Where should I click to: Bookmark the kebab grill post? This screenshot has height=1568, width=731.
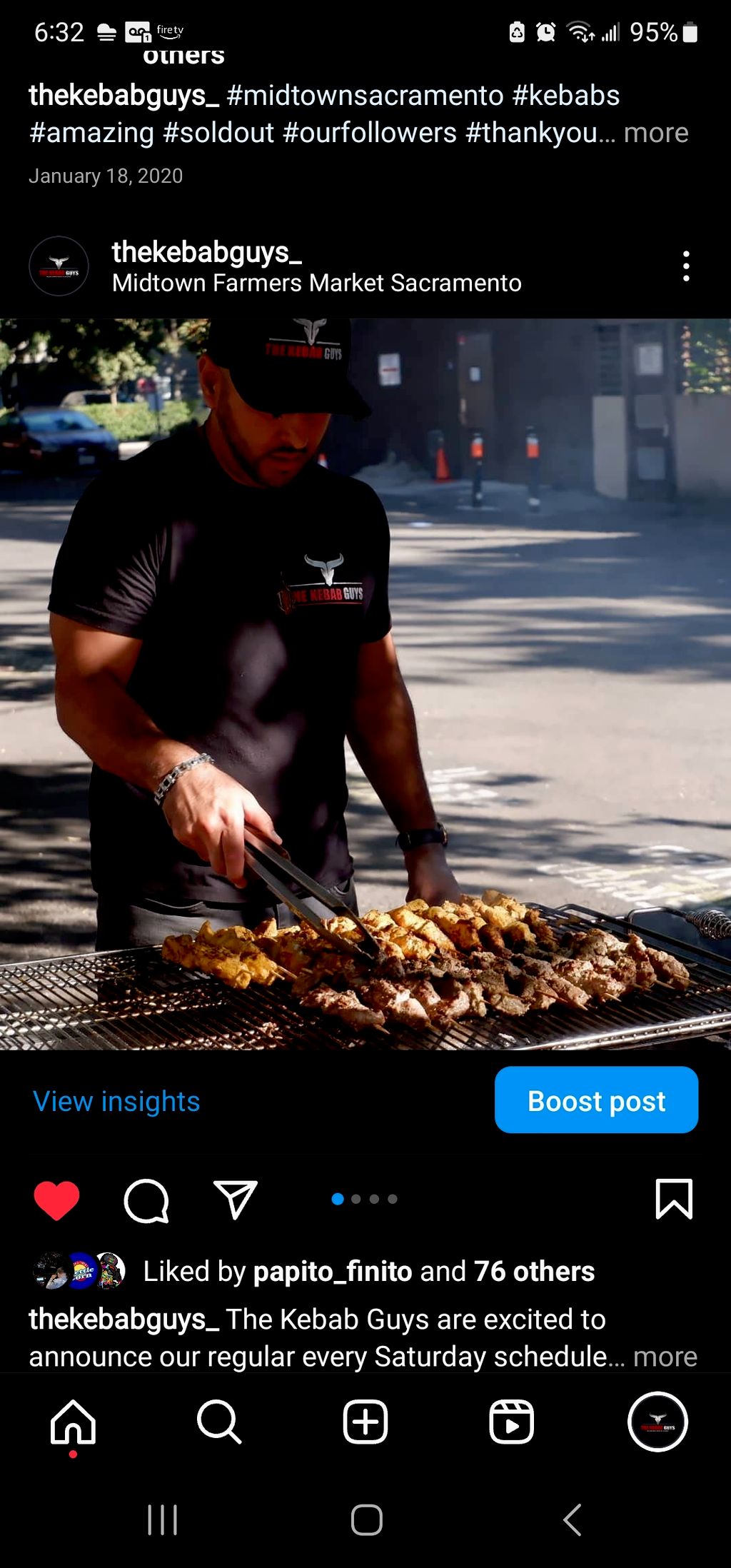tap(673, 1199)
